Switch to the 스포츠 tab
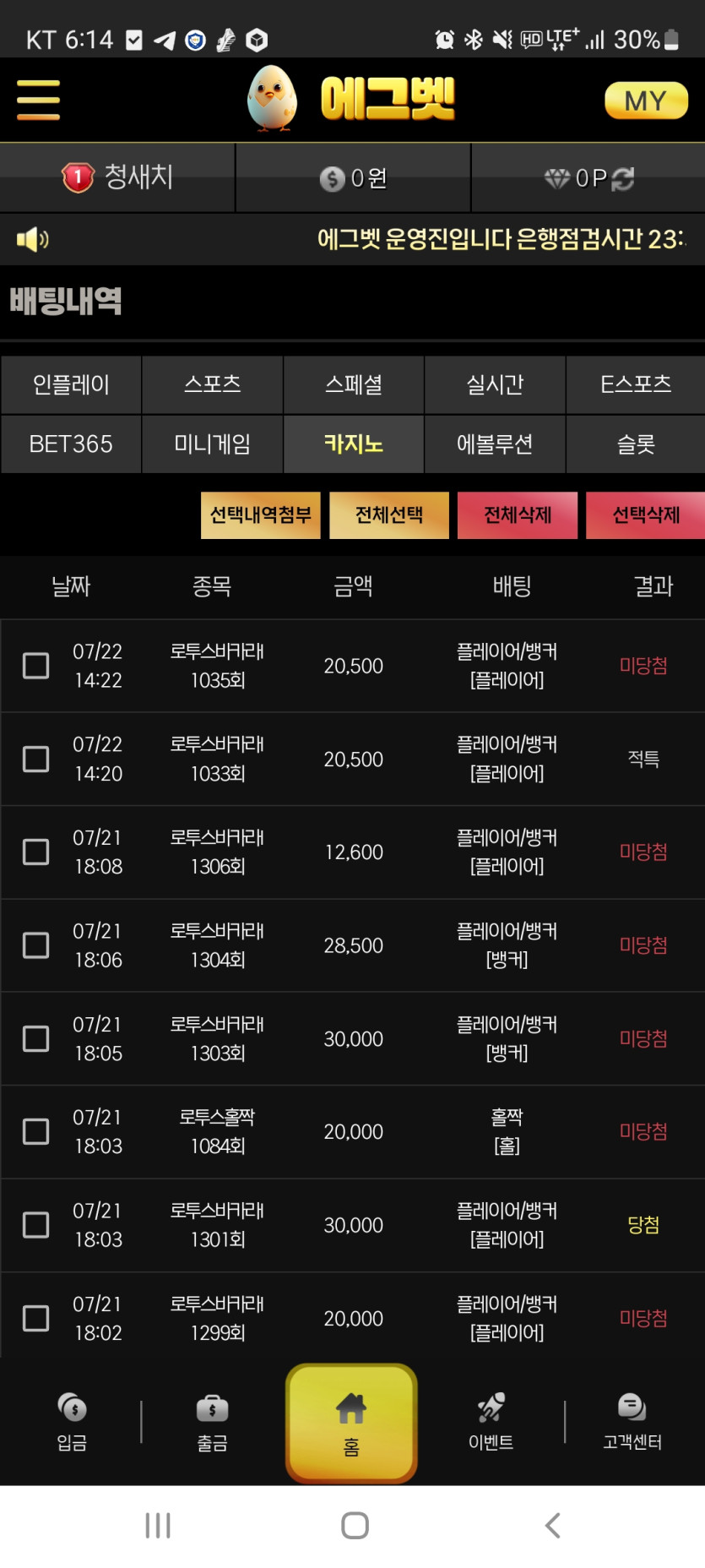This screenshot has height=1568, width=705. click(x=212, y=384)
